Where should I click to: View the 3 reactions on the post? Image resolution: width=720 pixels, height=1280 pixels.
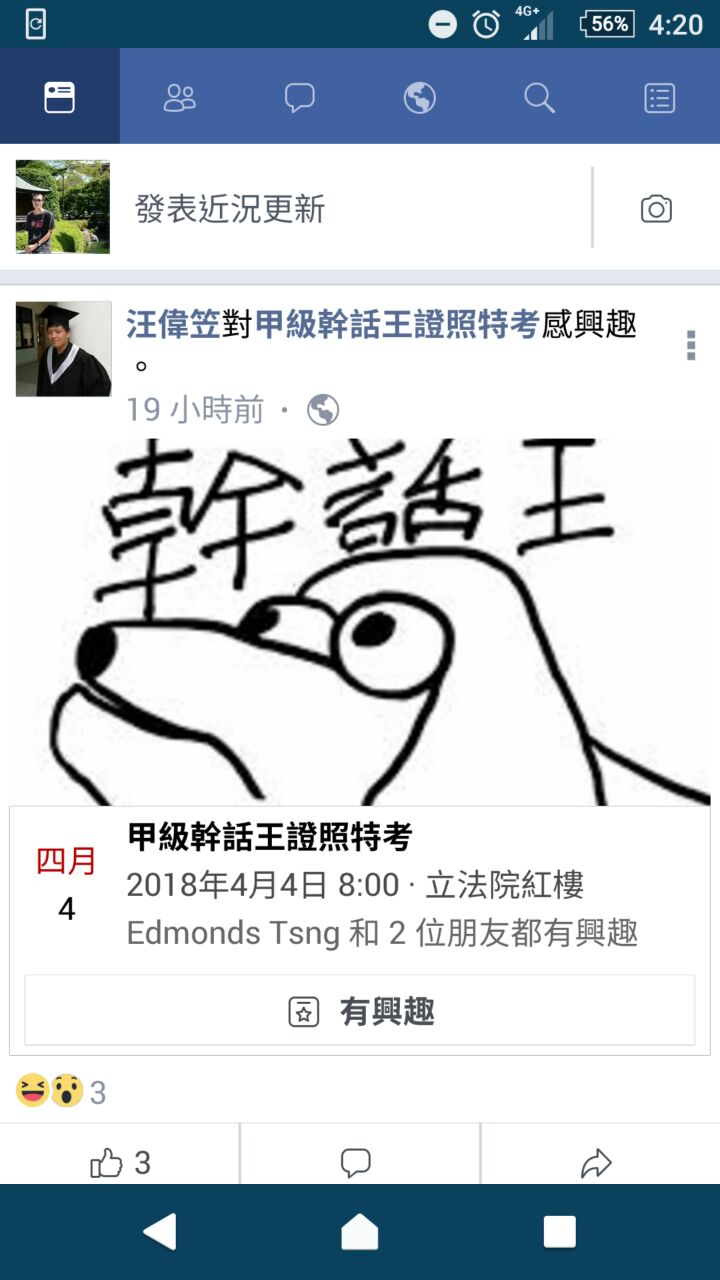(60, 1092)
